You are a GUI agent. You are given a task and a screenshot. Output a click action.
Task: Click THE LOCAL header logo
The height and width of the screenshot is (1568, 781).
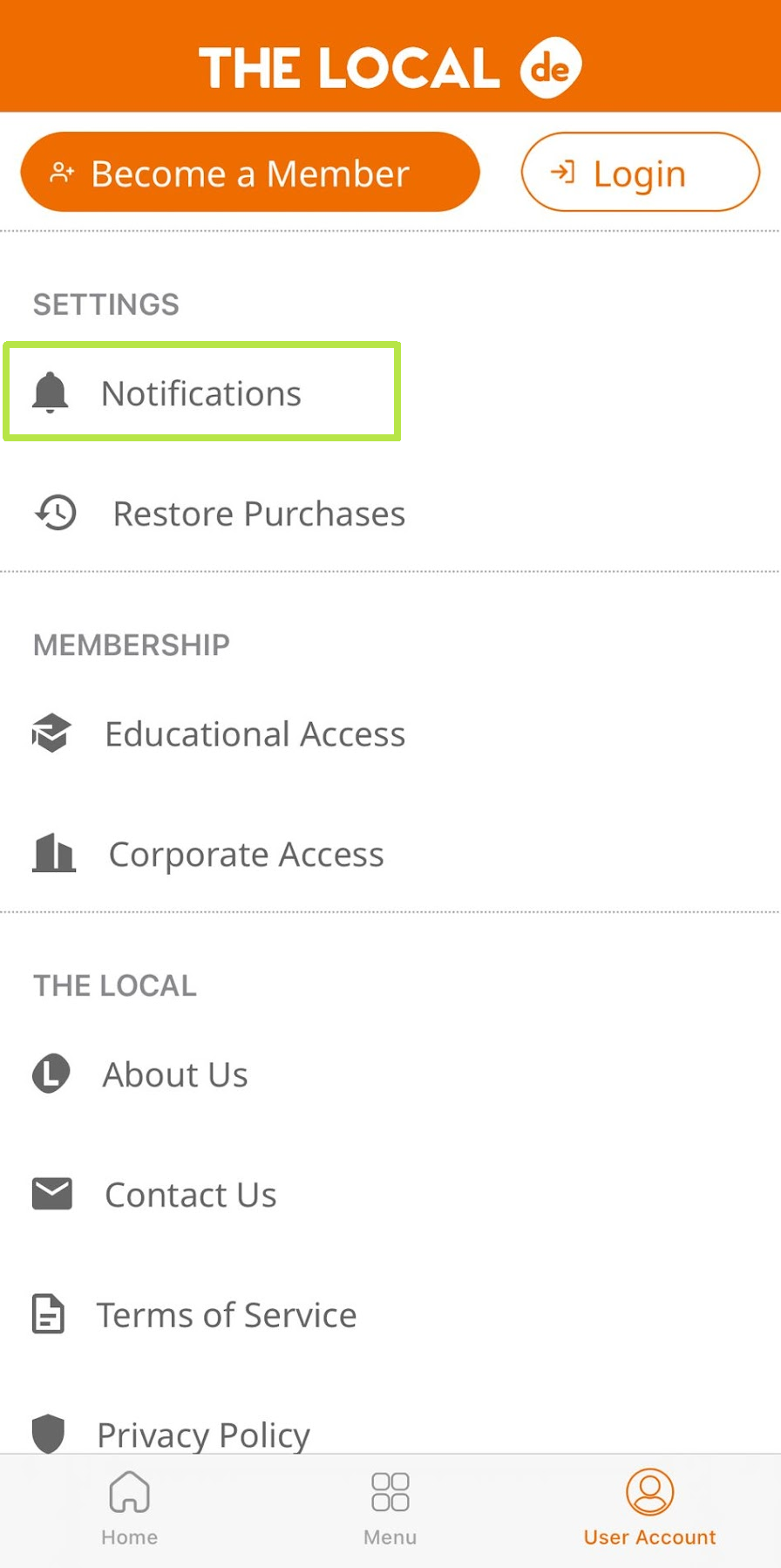tap(390, 65)
